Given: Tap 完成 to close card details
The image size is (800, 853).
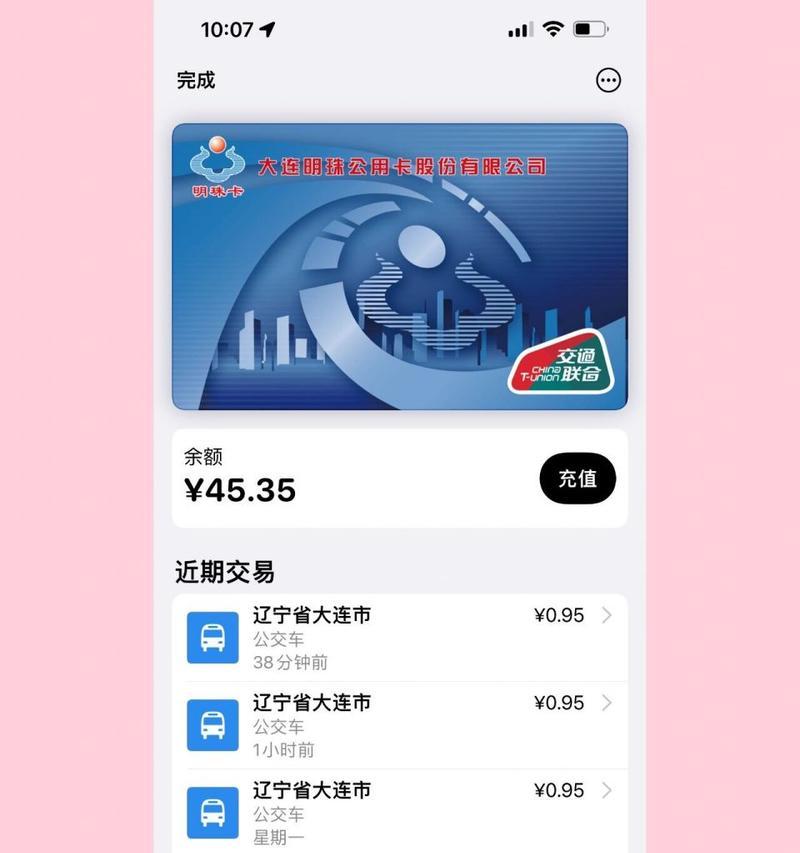Looking at the screenshot, I should 196,81.
